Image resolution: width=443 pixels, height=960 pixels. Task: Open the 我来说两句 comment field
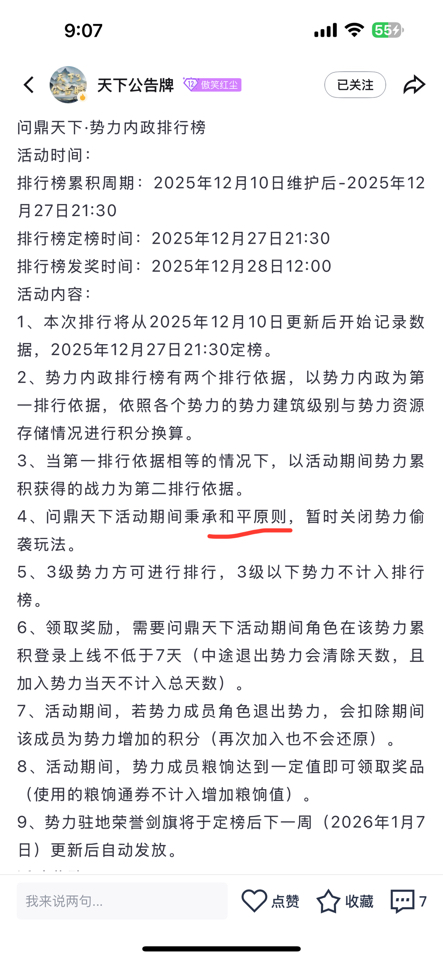coord(122,901)
